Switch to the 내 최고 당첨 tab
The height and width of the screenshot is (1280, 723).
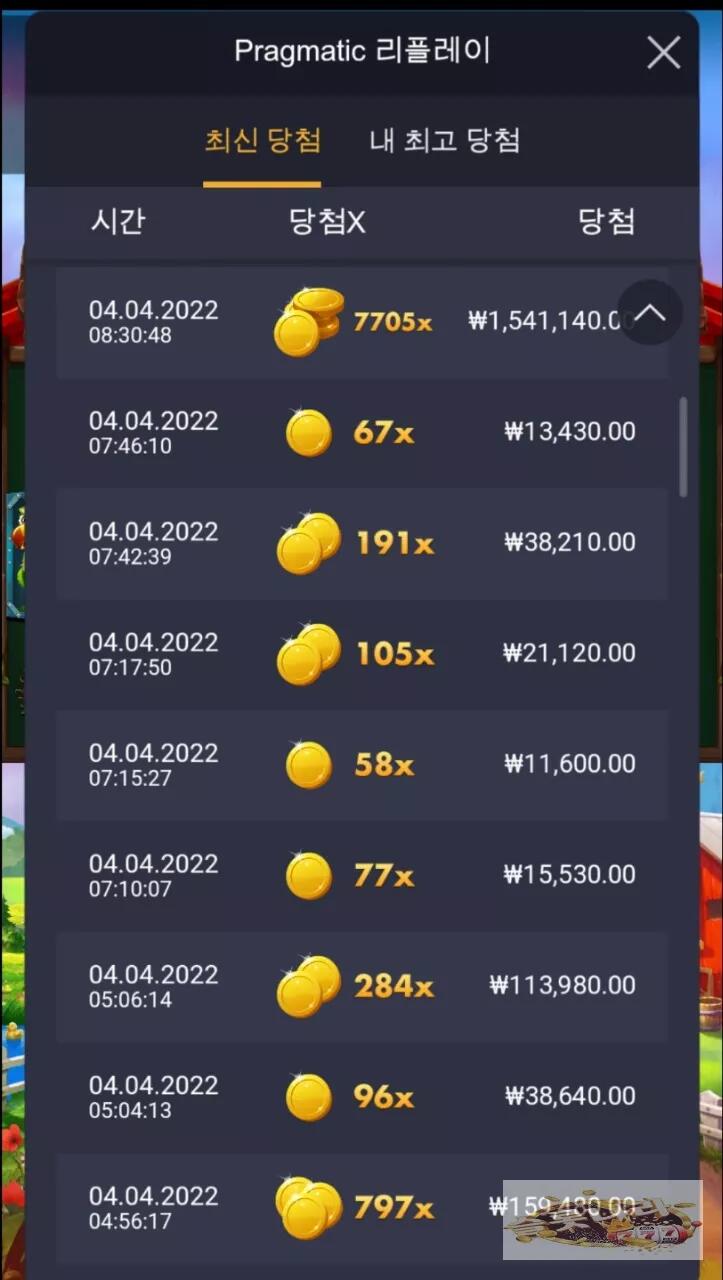(444, 140)
